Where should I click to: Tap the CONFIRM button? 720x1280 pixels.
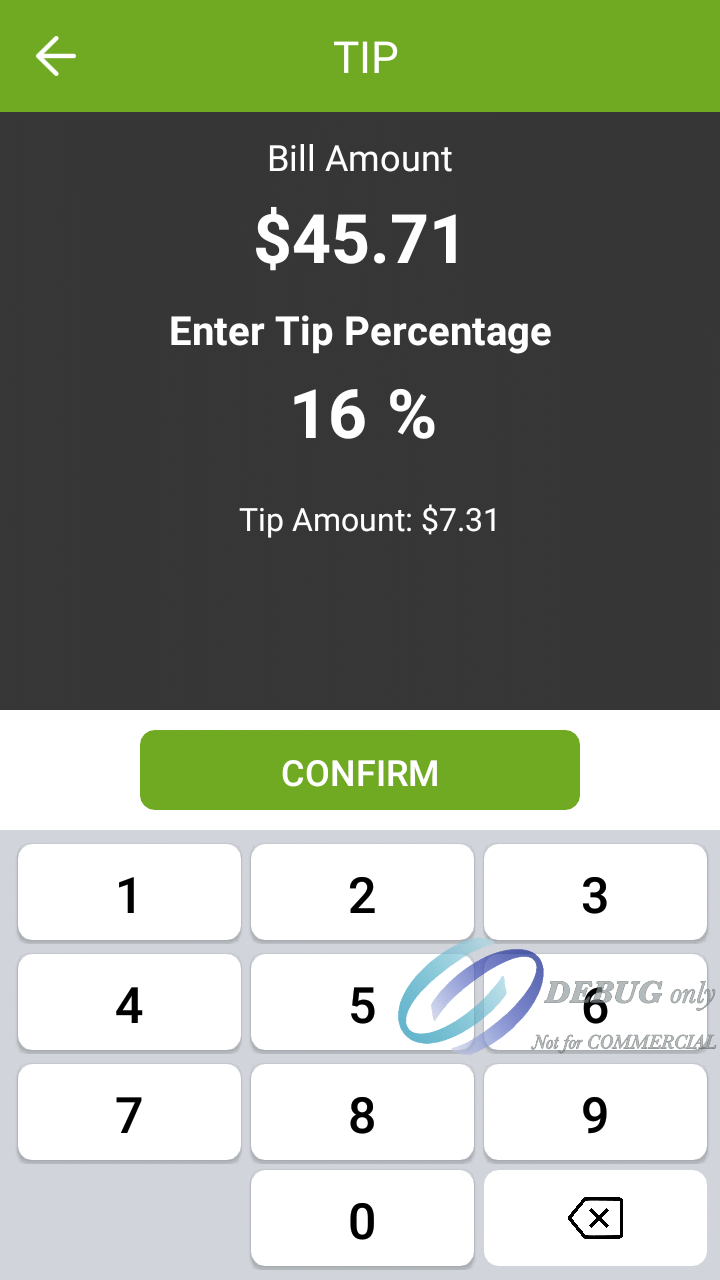360,770
